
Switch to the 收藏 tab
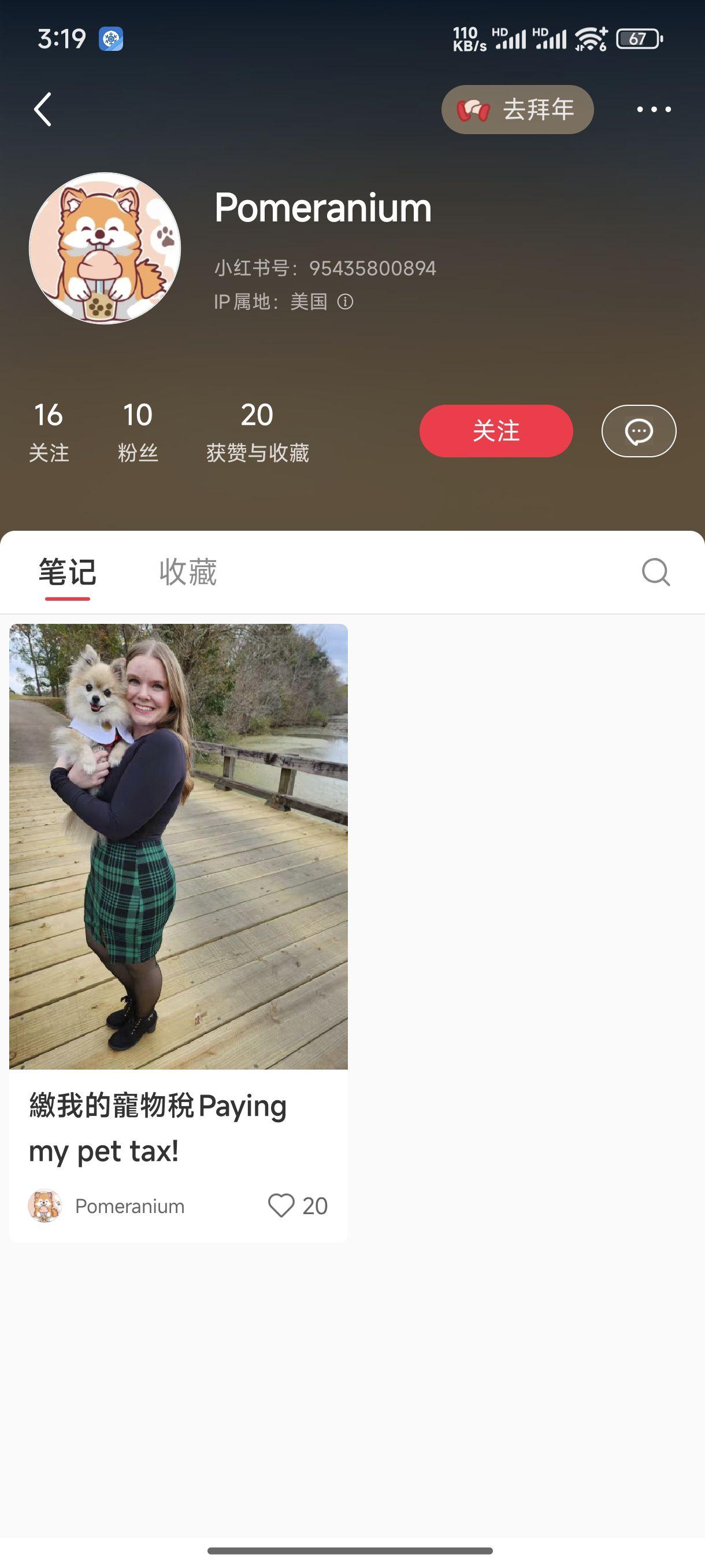click(187, 572)
